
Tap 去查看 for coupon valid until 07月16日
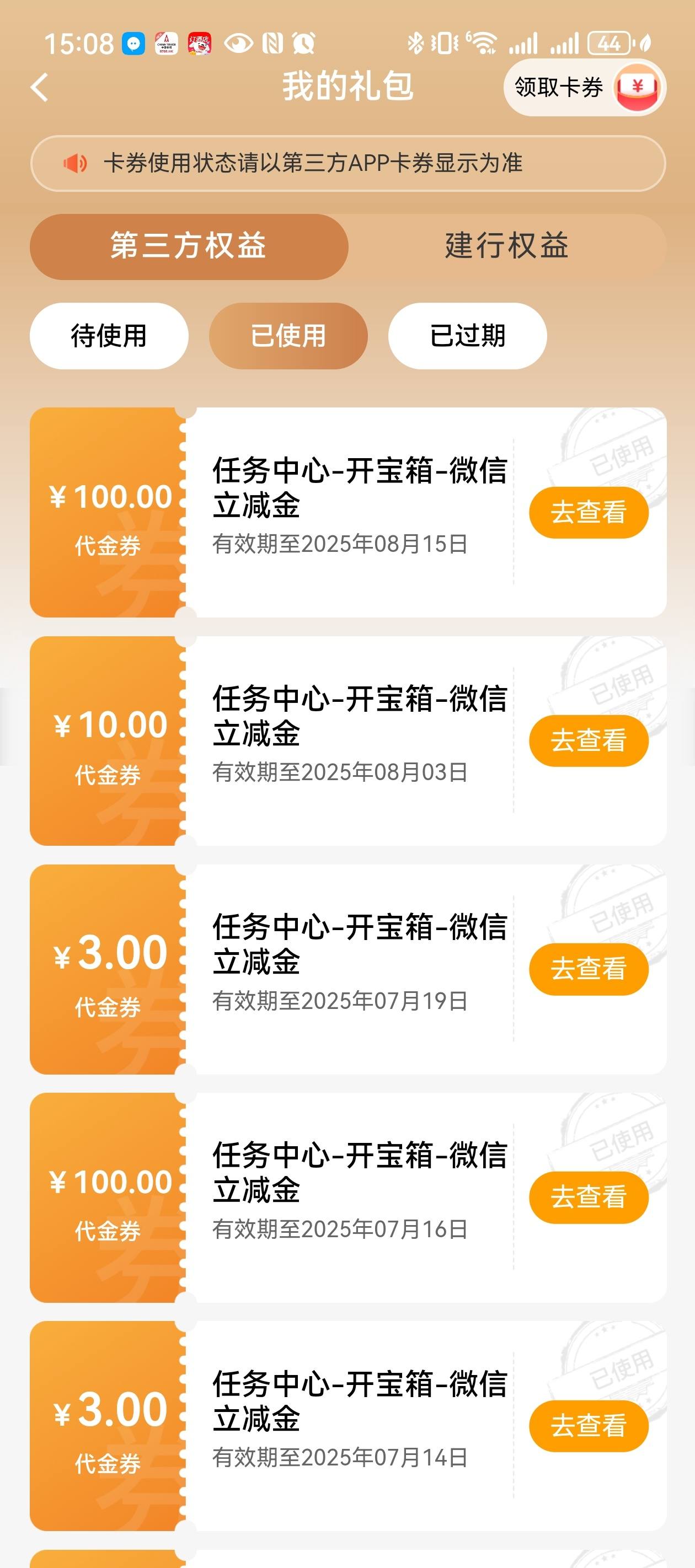coord(589,1197)
